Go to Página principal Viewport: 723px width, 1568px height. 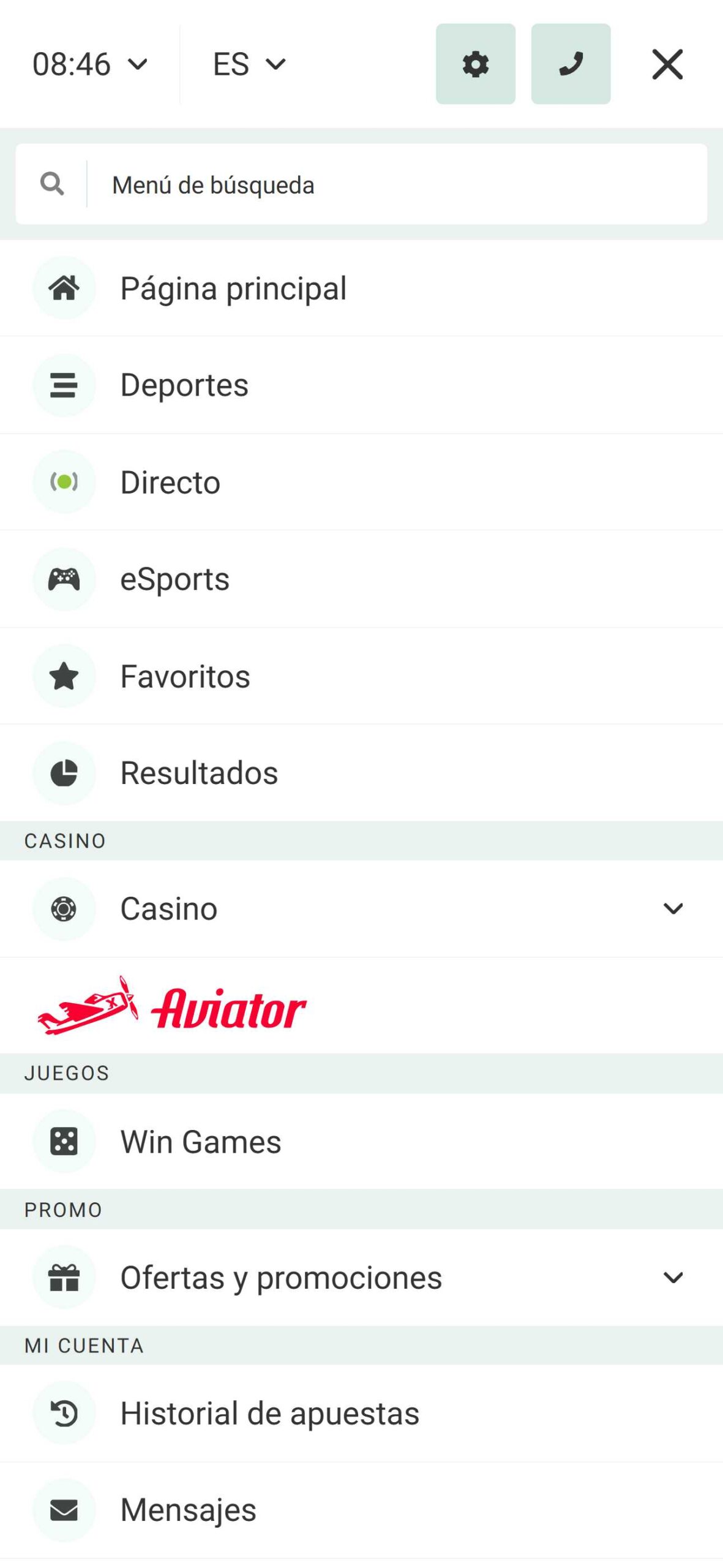[233, 288]
